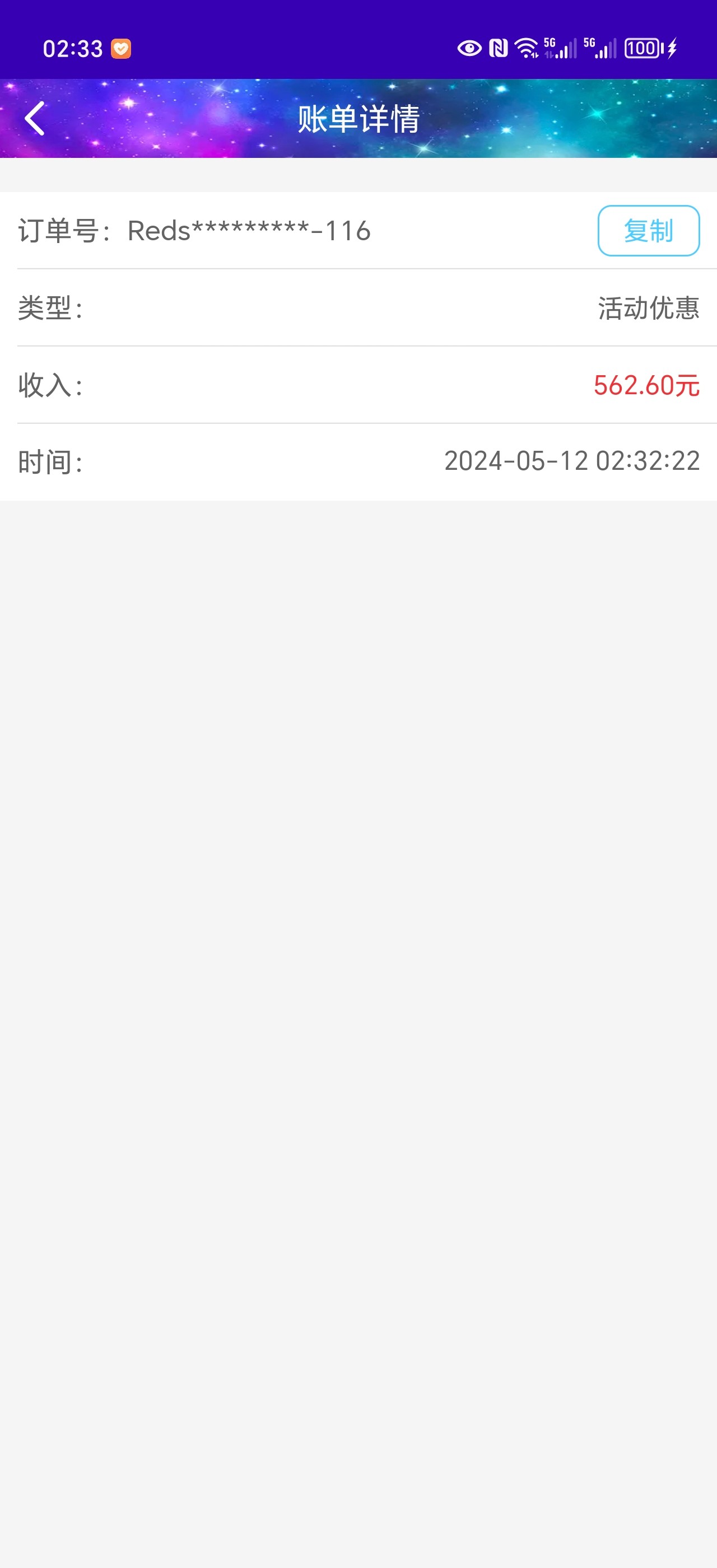The image size is (717, 1568).
Task: Tap the back arrow to exit bill details
Action: coord(35,118)
